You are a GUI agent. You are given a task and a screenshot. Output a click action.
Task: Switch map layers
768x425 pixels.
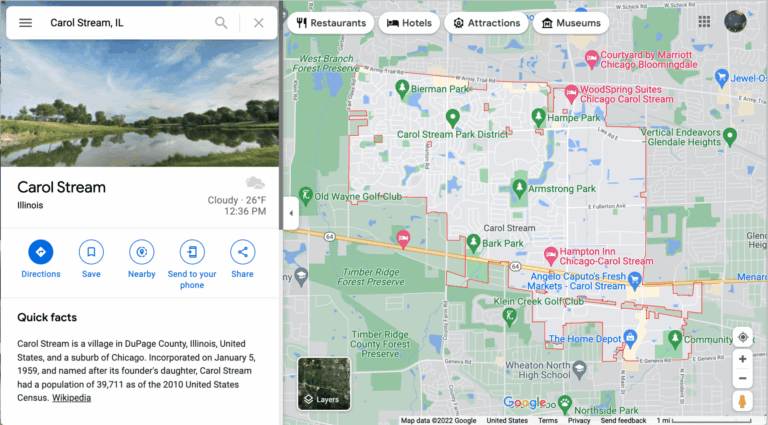pos(324,384)
